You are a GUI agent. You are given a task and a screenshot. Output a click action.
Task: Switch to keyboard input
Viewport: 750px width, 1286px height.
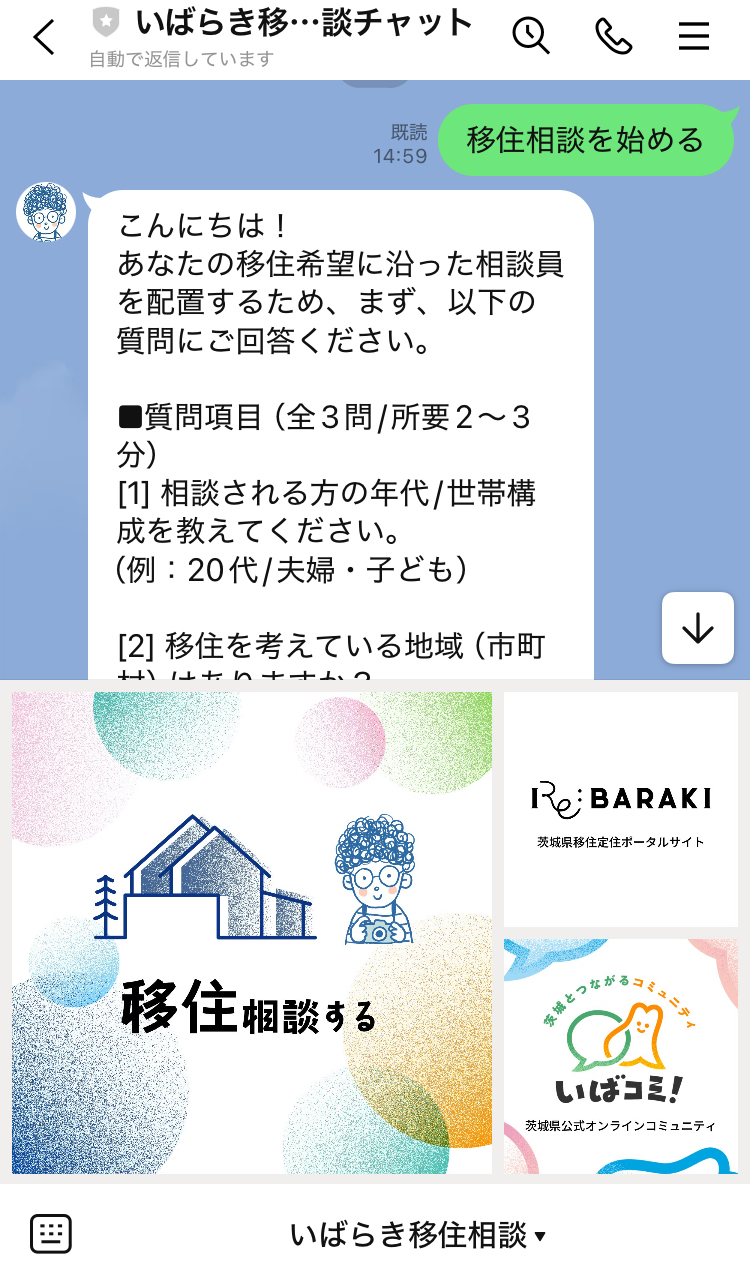51,1235
